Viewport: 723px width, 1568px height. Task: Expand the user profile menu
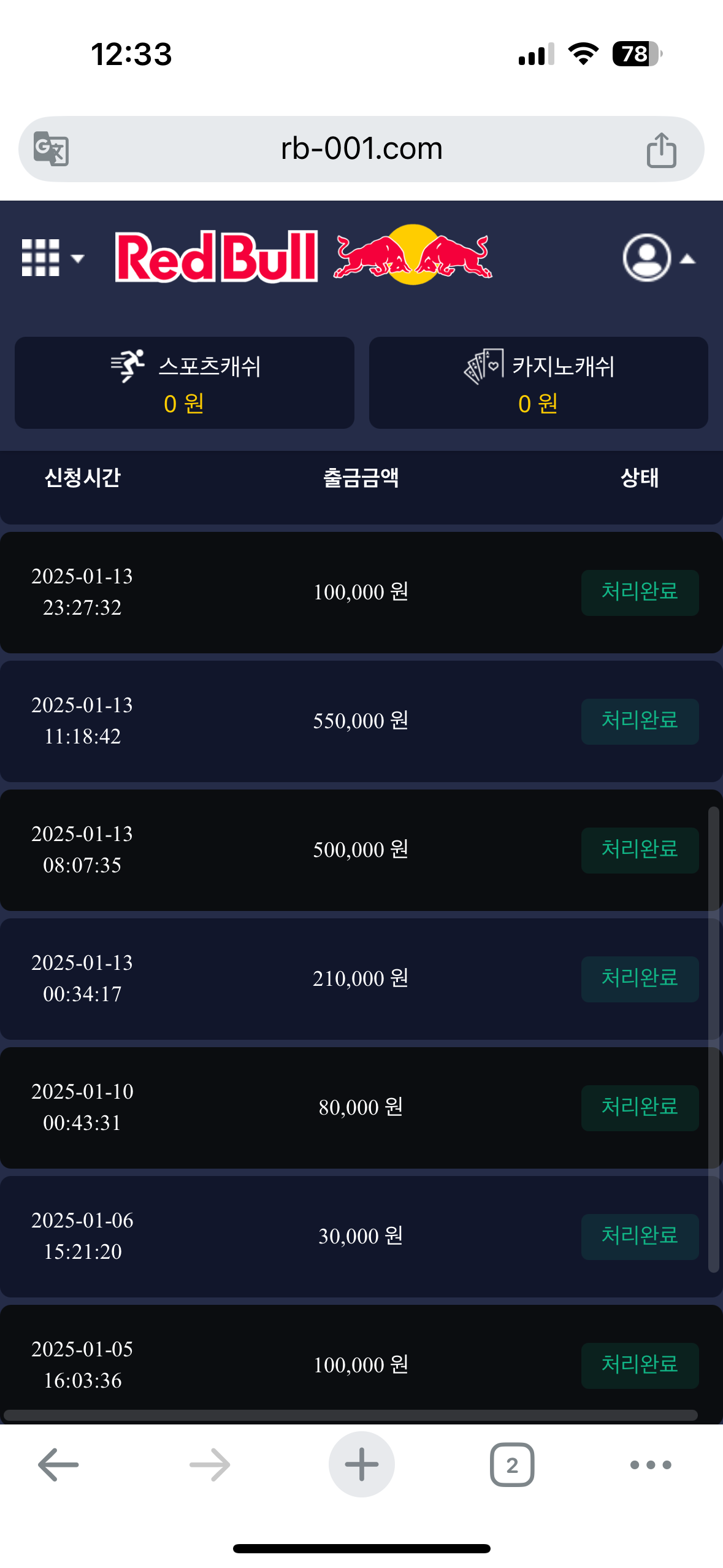click(658, 258)
